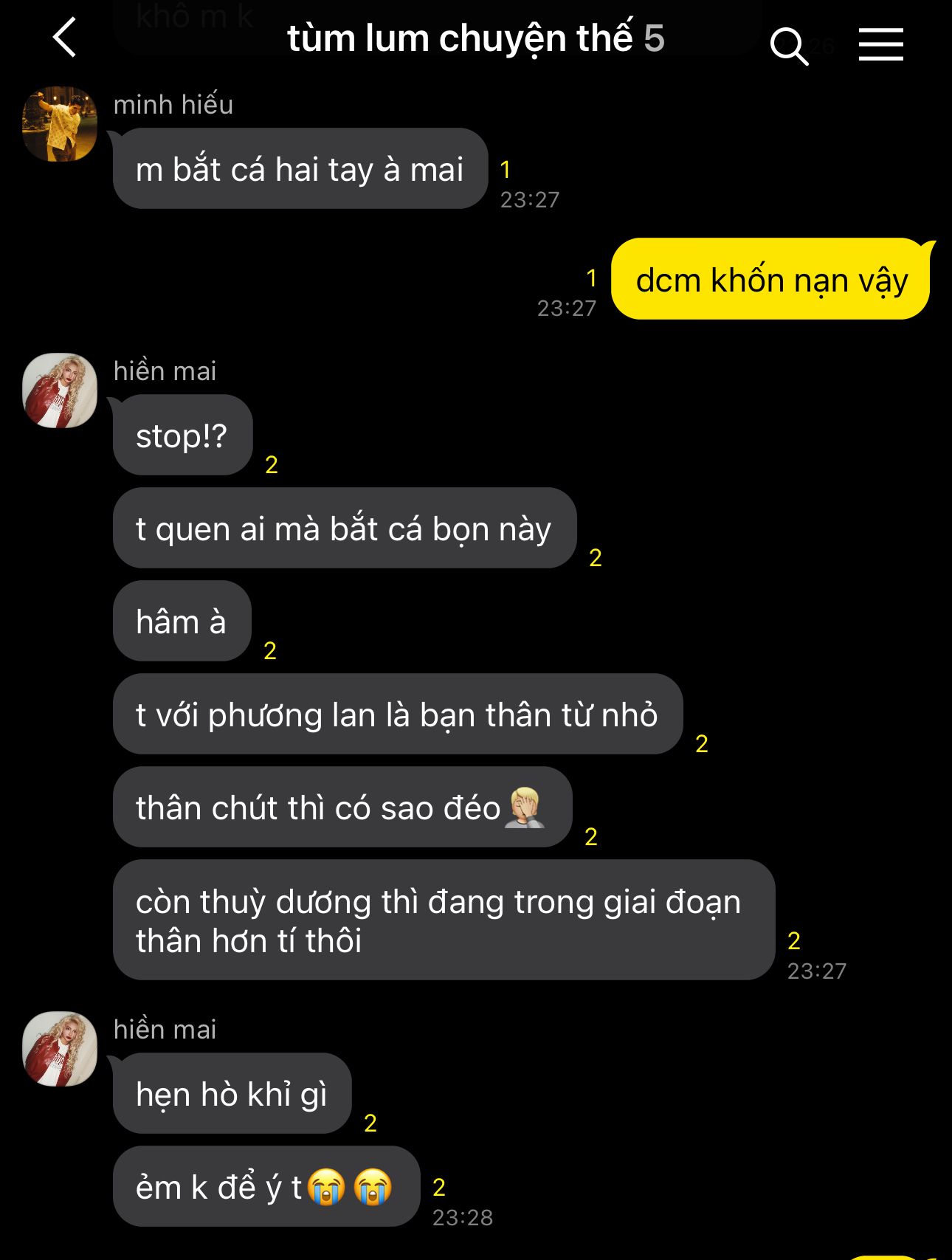Screen dimensions: 952x1260
Task: Search within this chat
Action: [788, 46]
